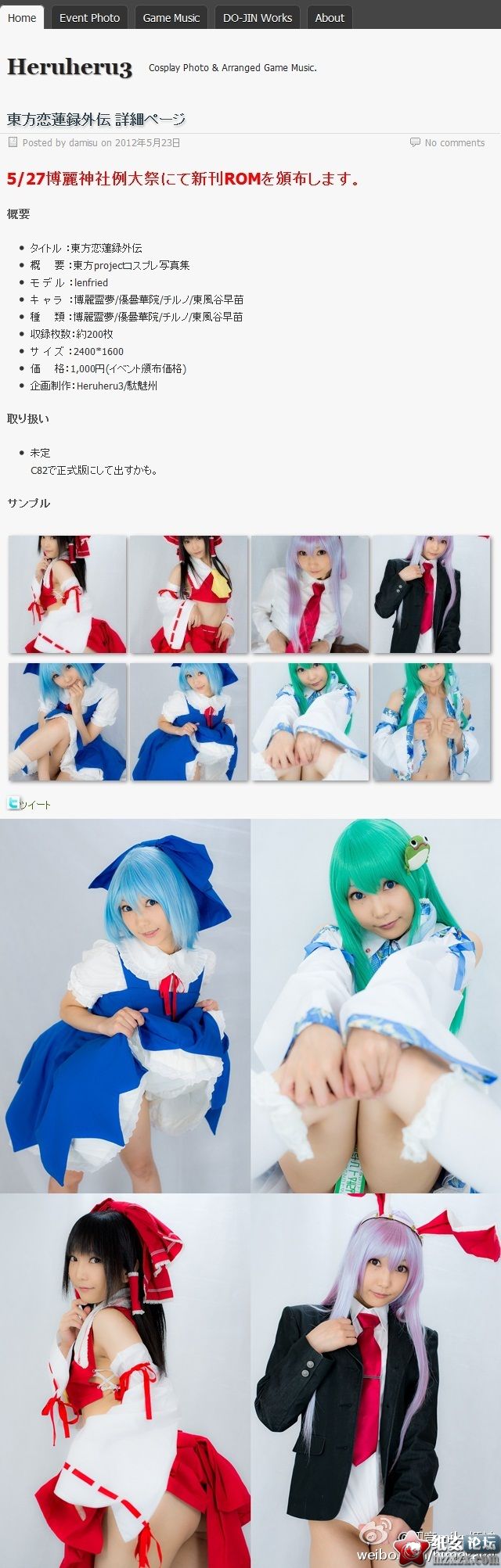Go to the Game Music tab
501x1568 pixels.
click(x=171, y=17)
